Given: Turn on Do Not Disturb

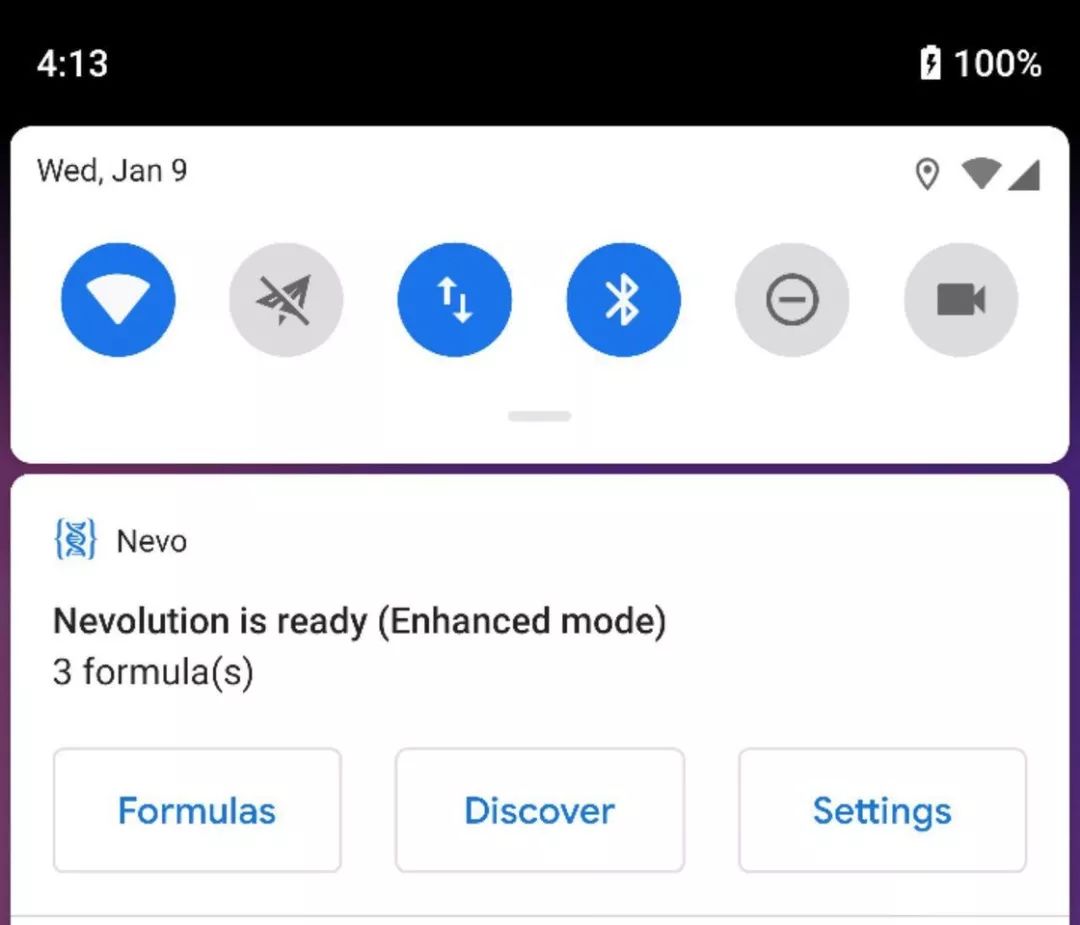Looking at the screenshot, I should (x=792, y=300).
